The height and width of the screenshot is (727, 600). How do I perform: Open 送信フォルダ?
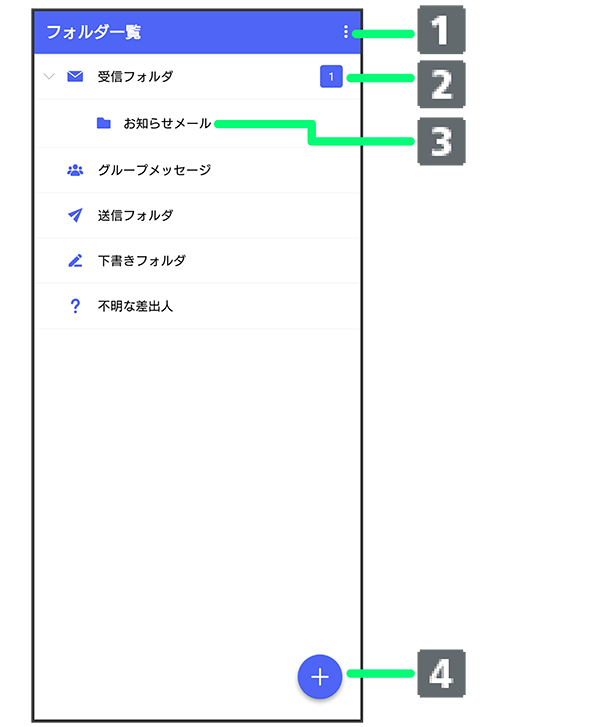tap(135, 215)
